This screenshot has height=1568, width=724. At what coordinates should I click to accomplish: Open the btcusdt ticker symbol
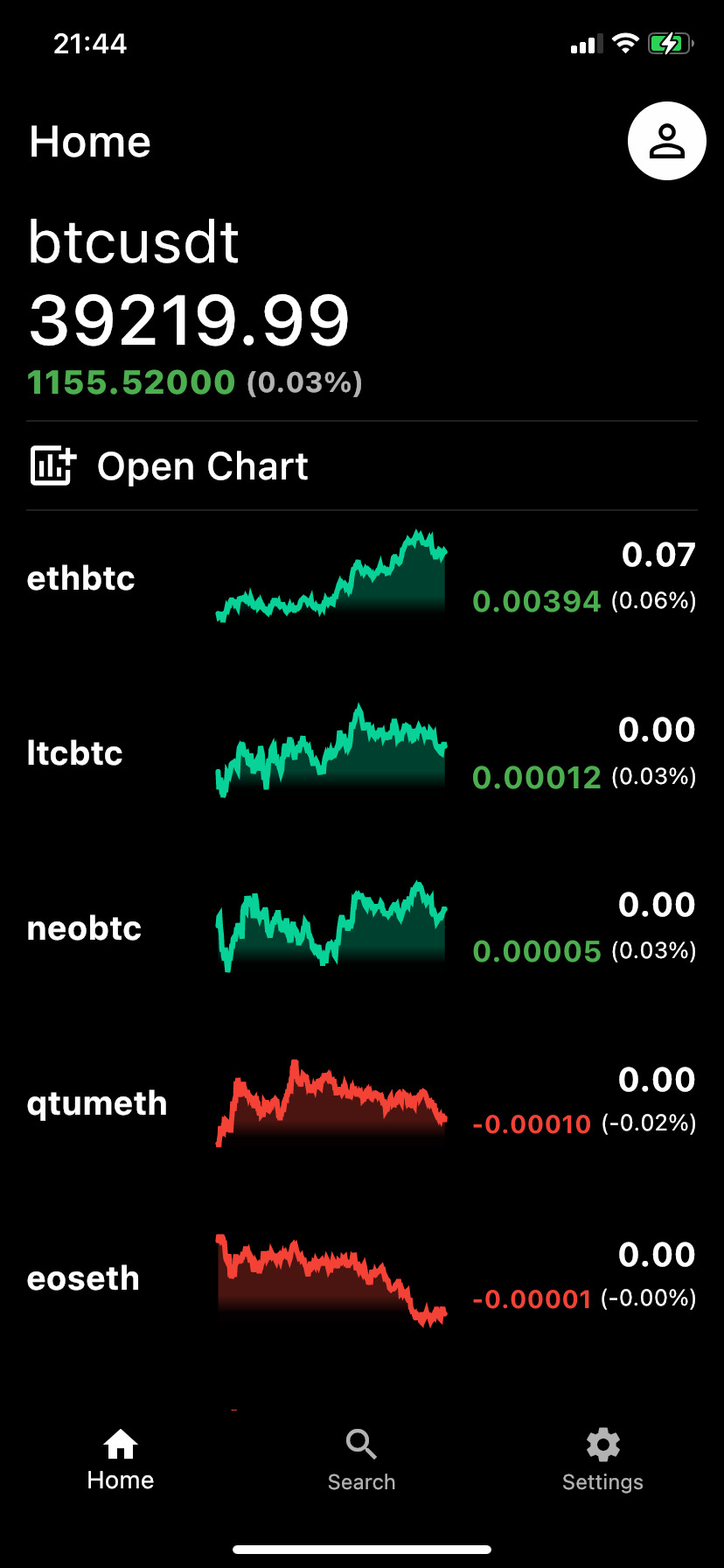(x=134, y=243)
